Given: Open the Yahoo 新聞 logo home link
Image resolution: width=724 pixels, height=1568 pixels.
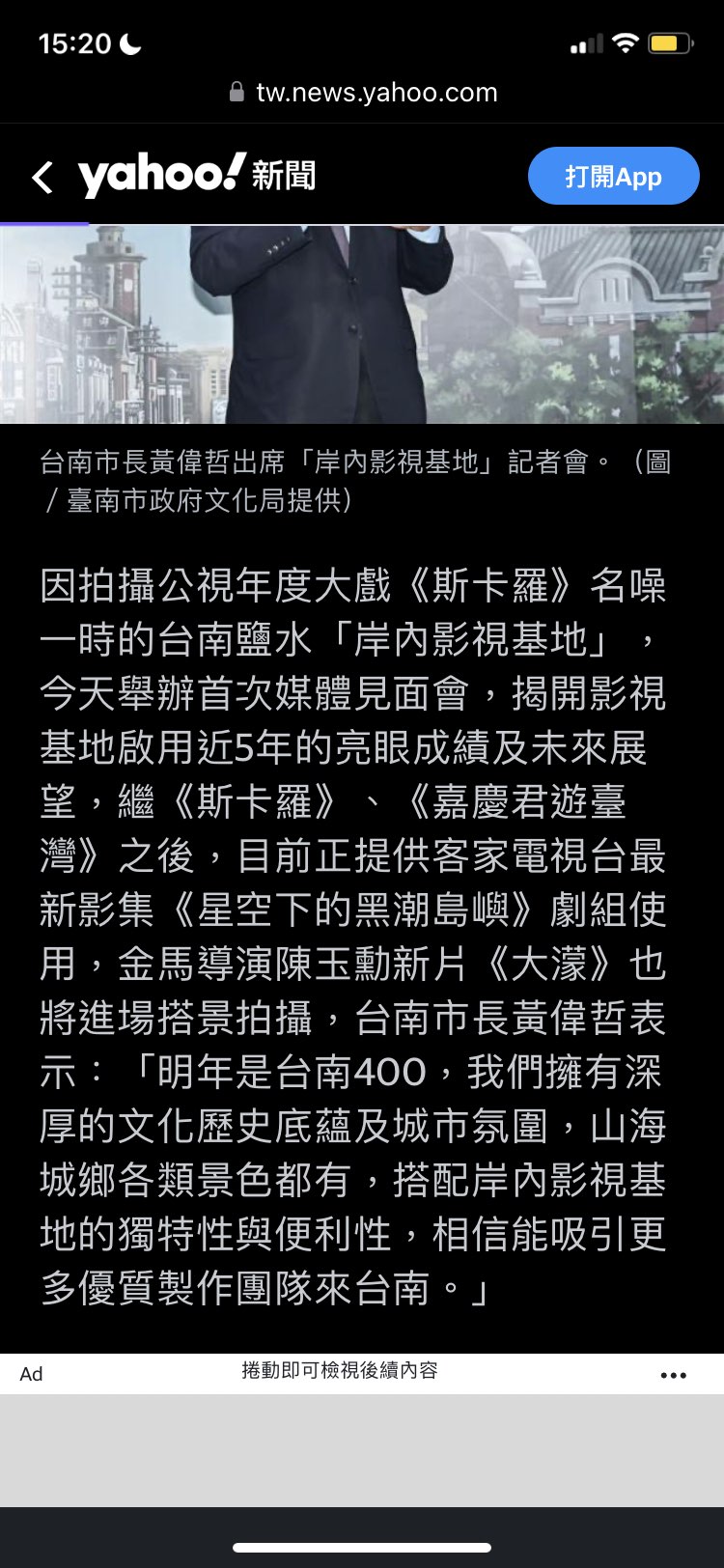Looking at the screenshot, I should 197,176.
